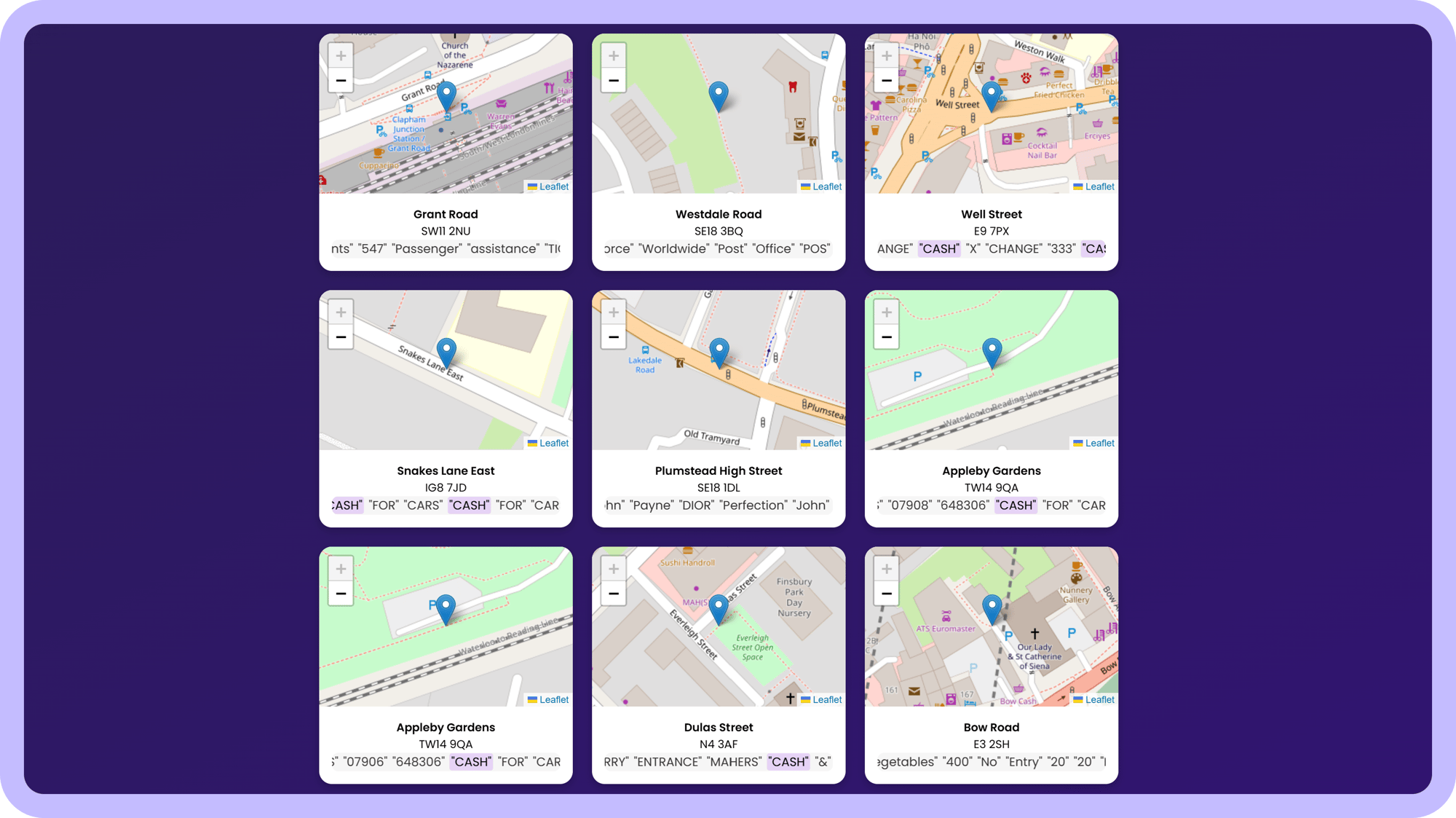
Task: Open the Leaflet link on Bow Road map
Action: point(1099,700)
